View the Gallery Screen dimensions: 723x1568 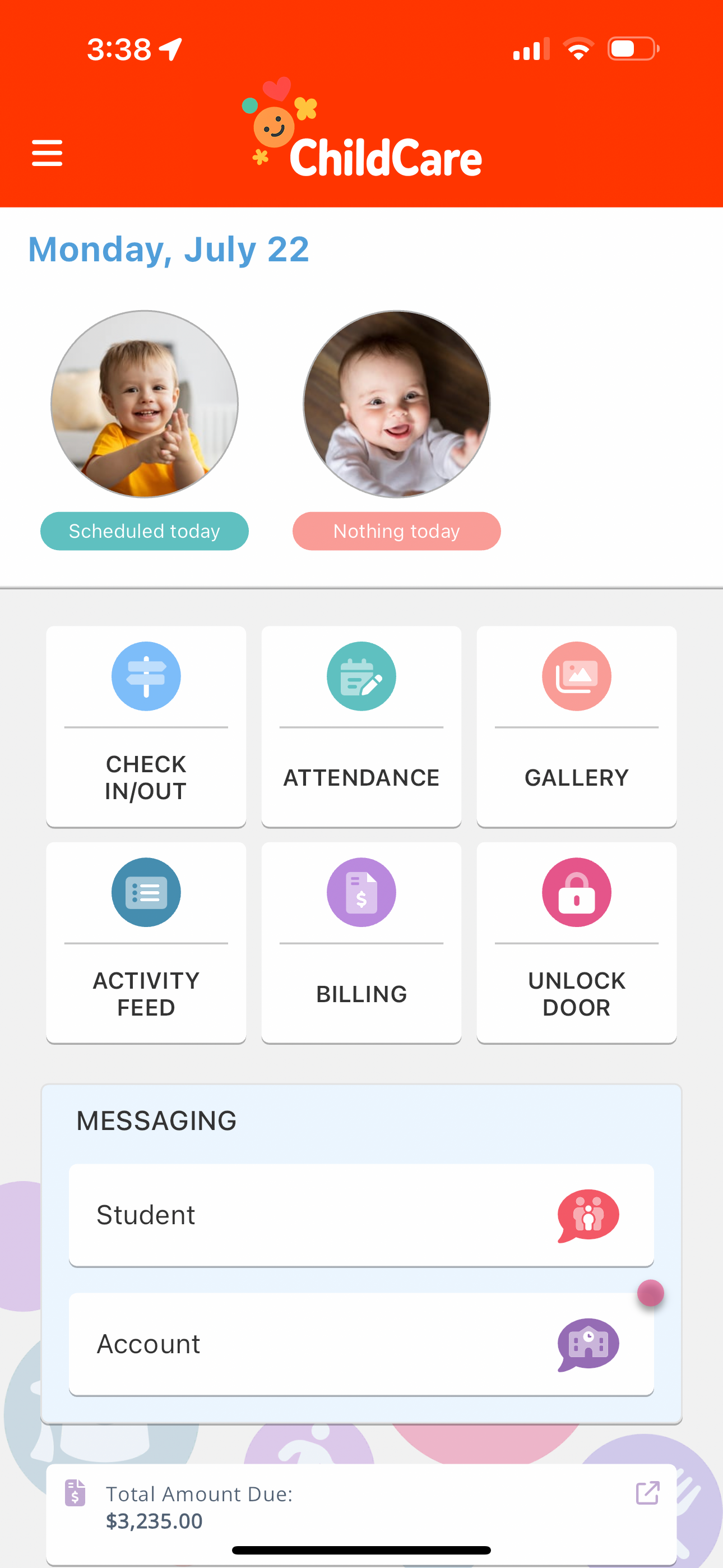576,726
